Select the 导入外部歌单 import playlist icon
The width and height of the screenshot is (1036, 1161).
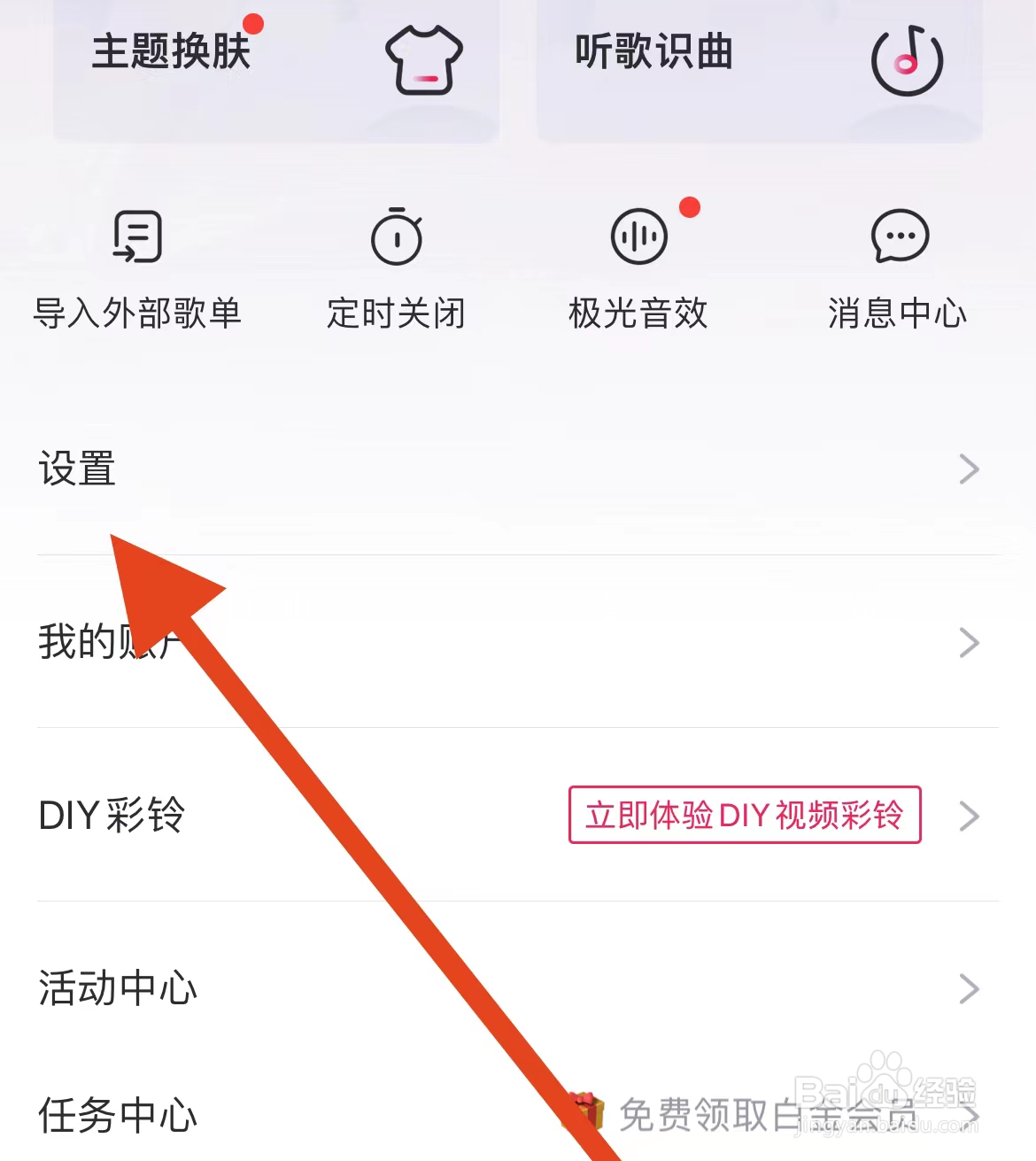coord(138,236)
